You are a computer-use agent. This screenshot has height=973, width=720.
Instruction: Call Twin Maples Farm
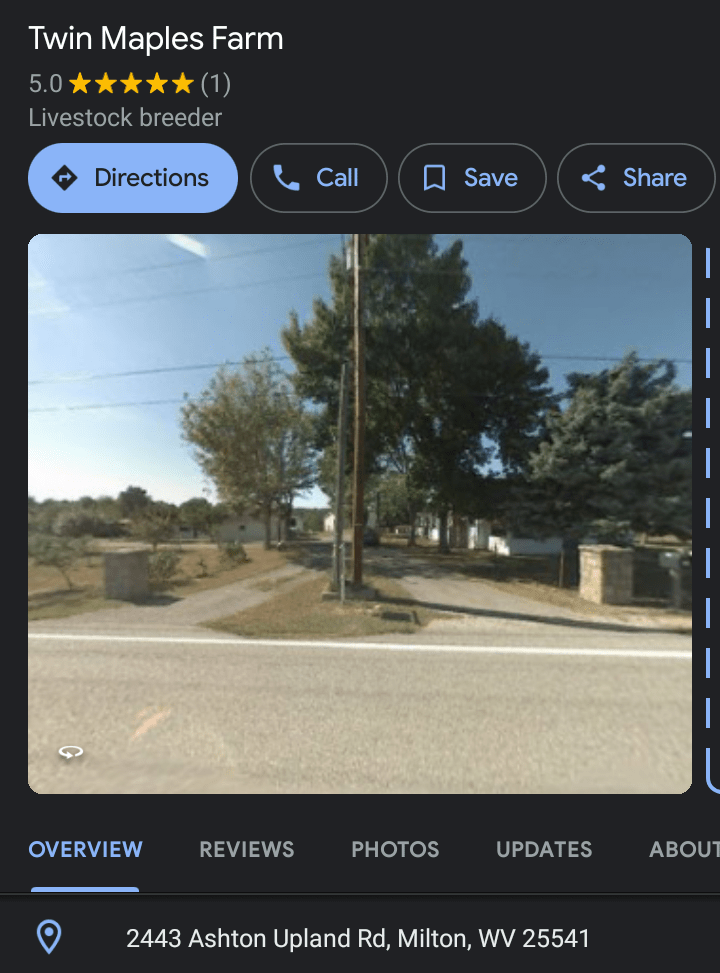pyautogui.click(x=318, y=178)
